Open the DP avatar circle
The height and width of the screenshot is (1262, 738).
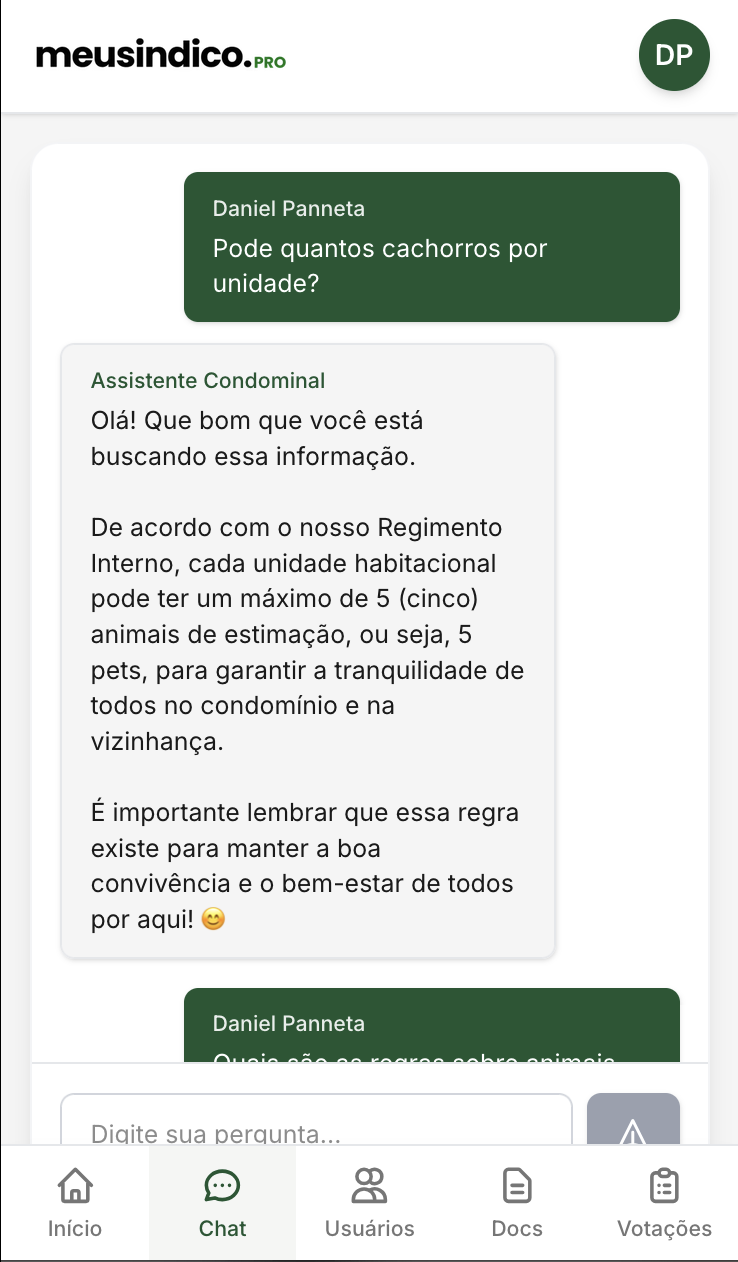point(673,55)
